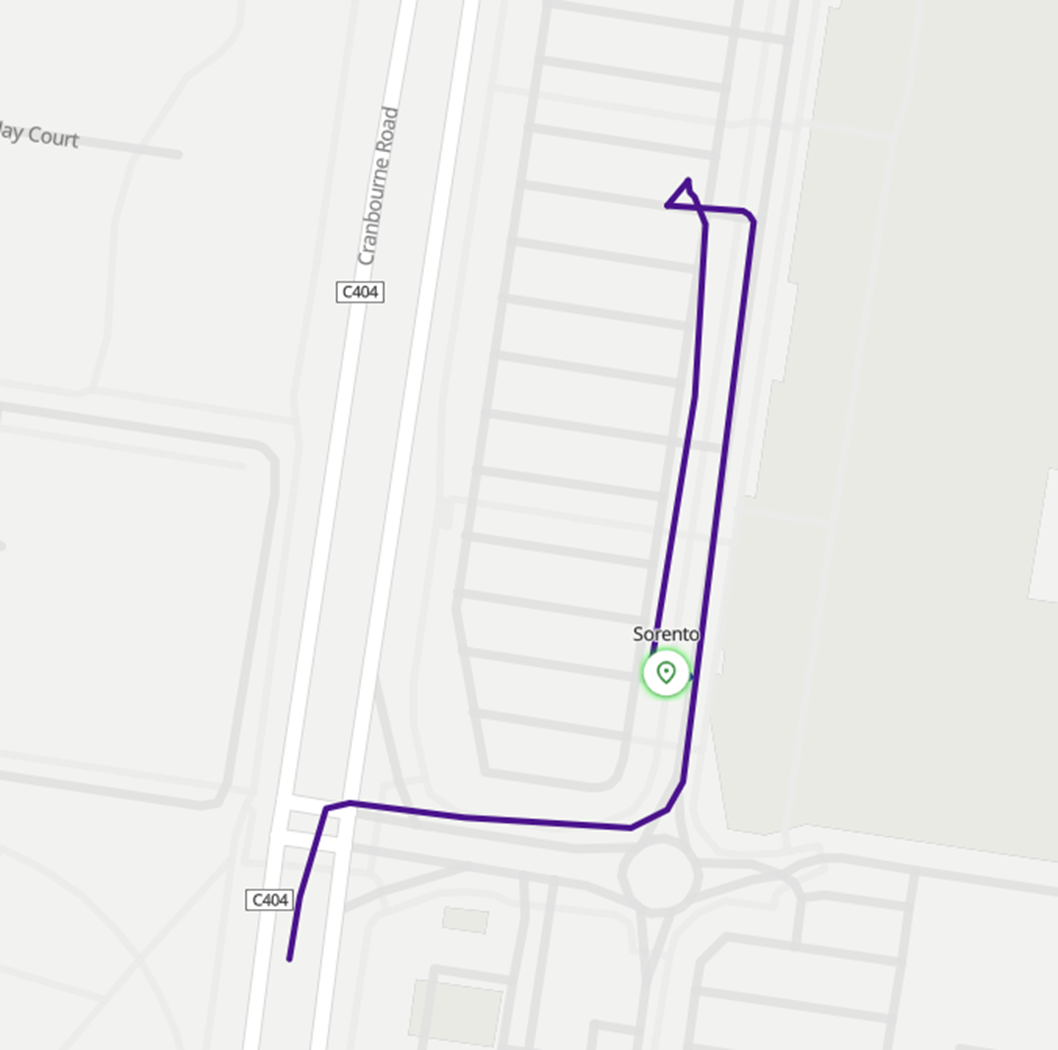Tap the Sorento location pin marker

[666, 673]
